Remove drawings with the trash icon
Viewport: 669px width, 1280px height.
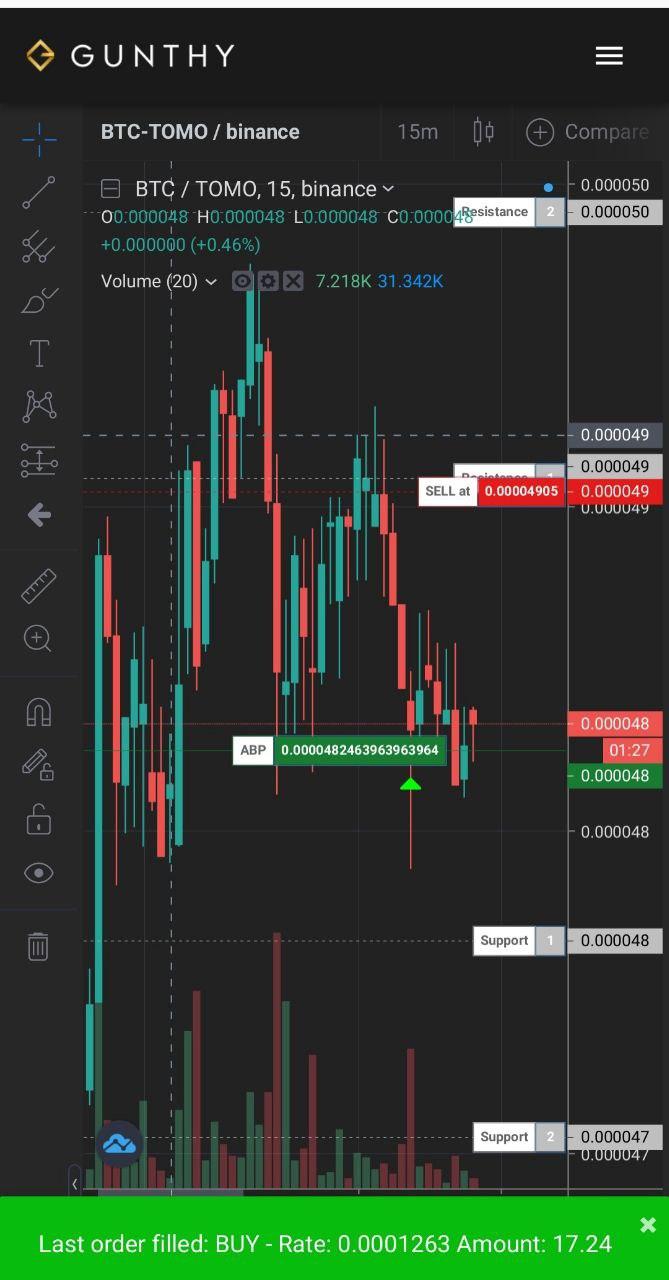38,946
